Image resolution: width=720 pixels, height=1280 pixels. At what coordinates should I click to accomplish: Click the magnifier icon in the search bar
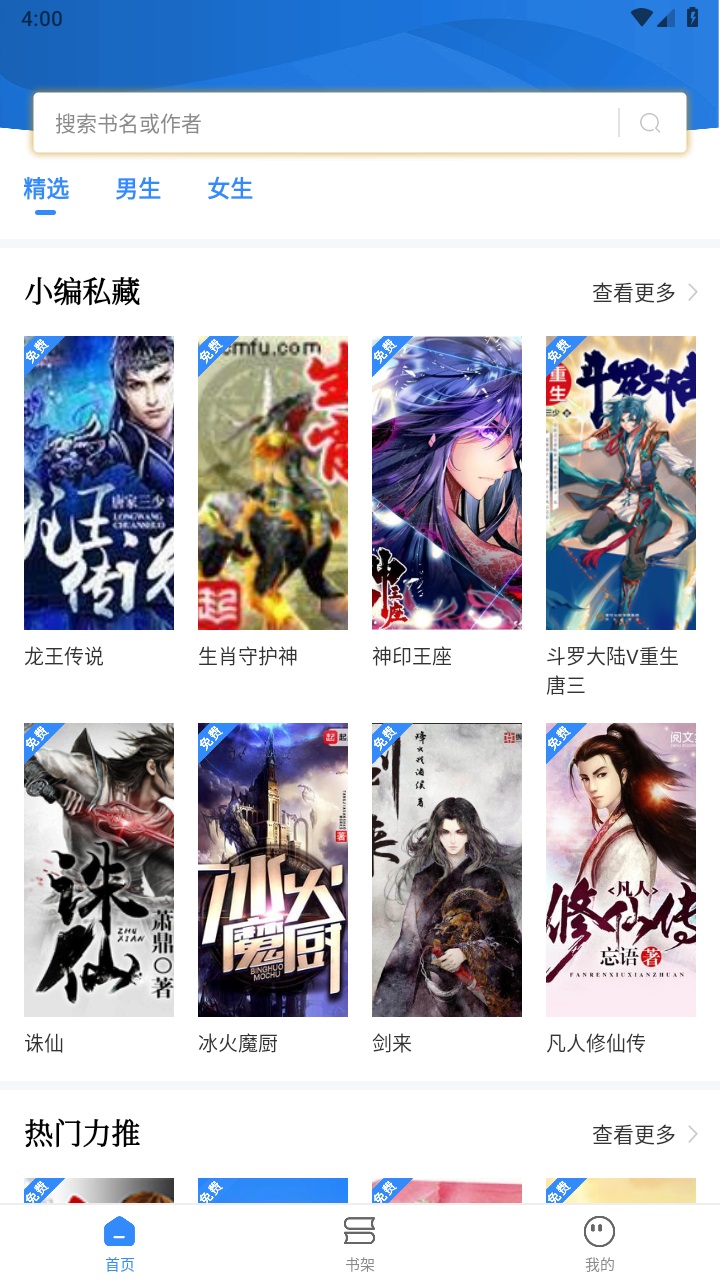(649, 122)
